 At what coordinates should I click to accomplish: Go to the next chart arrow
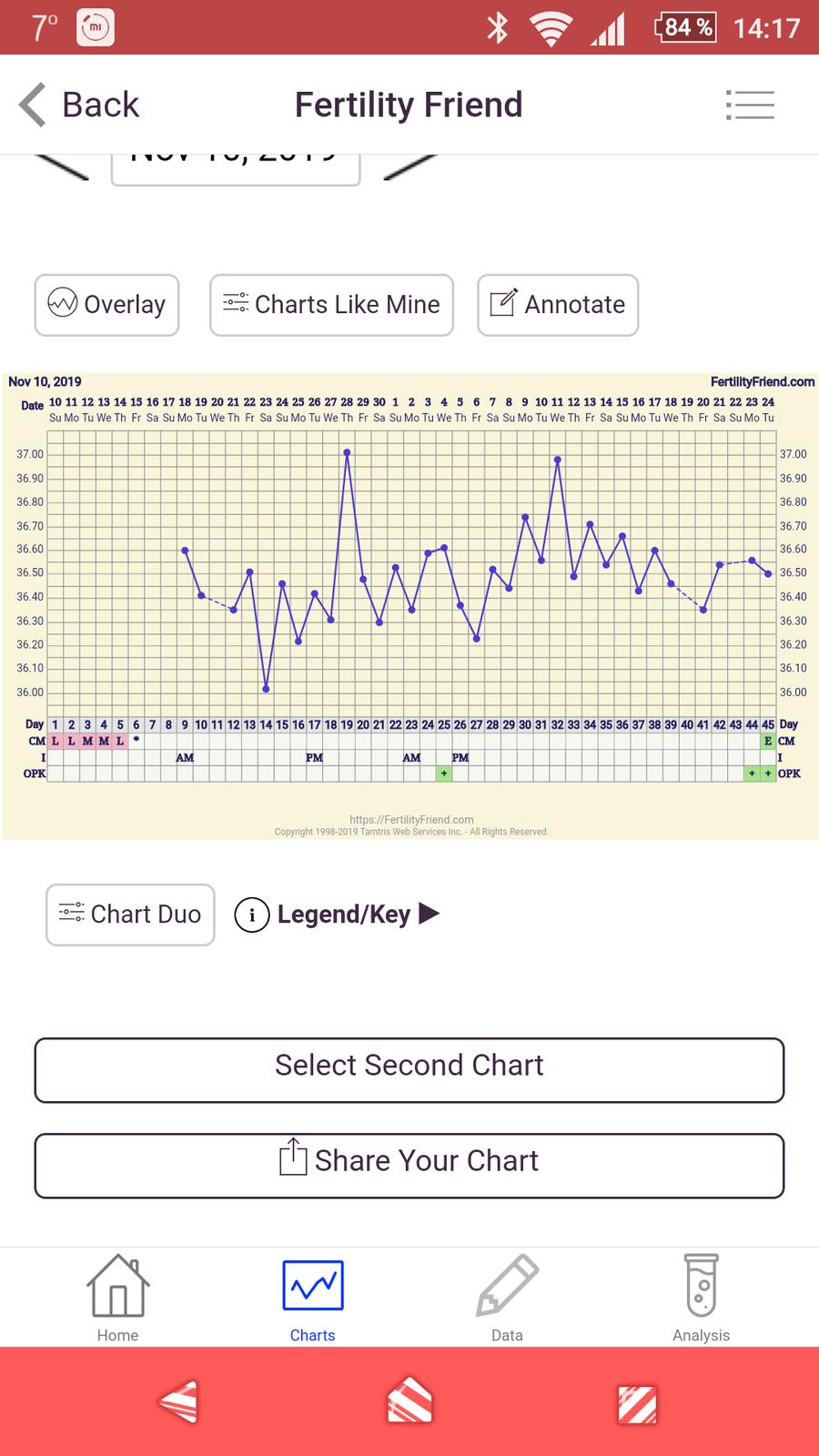(409, 167)
